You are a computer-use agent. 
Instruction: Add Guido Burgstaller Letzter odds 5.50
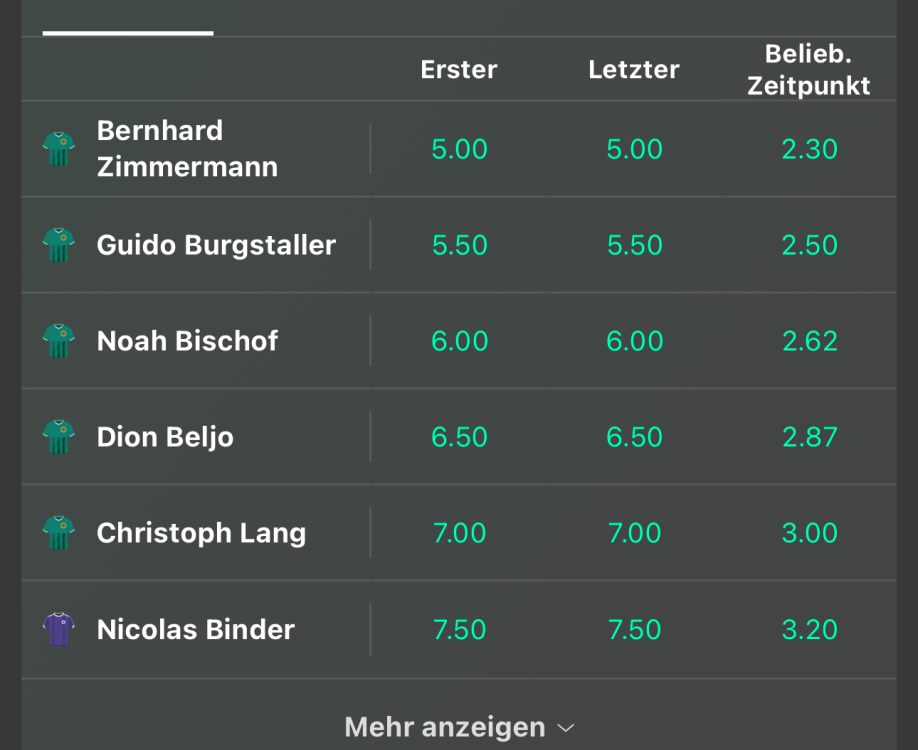(634, 245)
